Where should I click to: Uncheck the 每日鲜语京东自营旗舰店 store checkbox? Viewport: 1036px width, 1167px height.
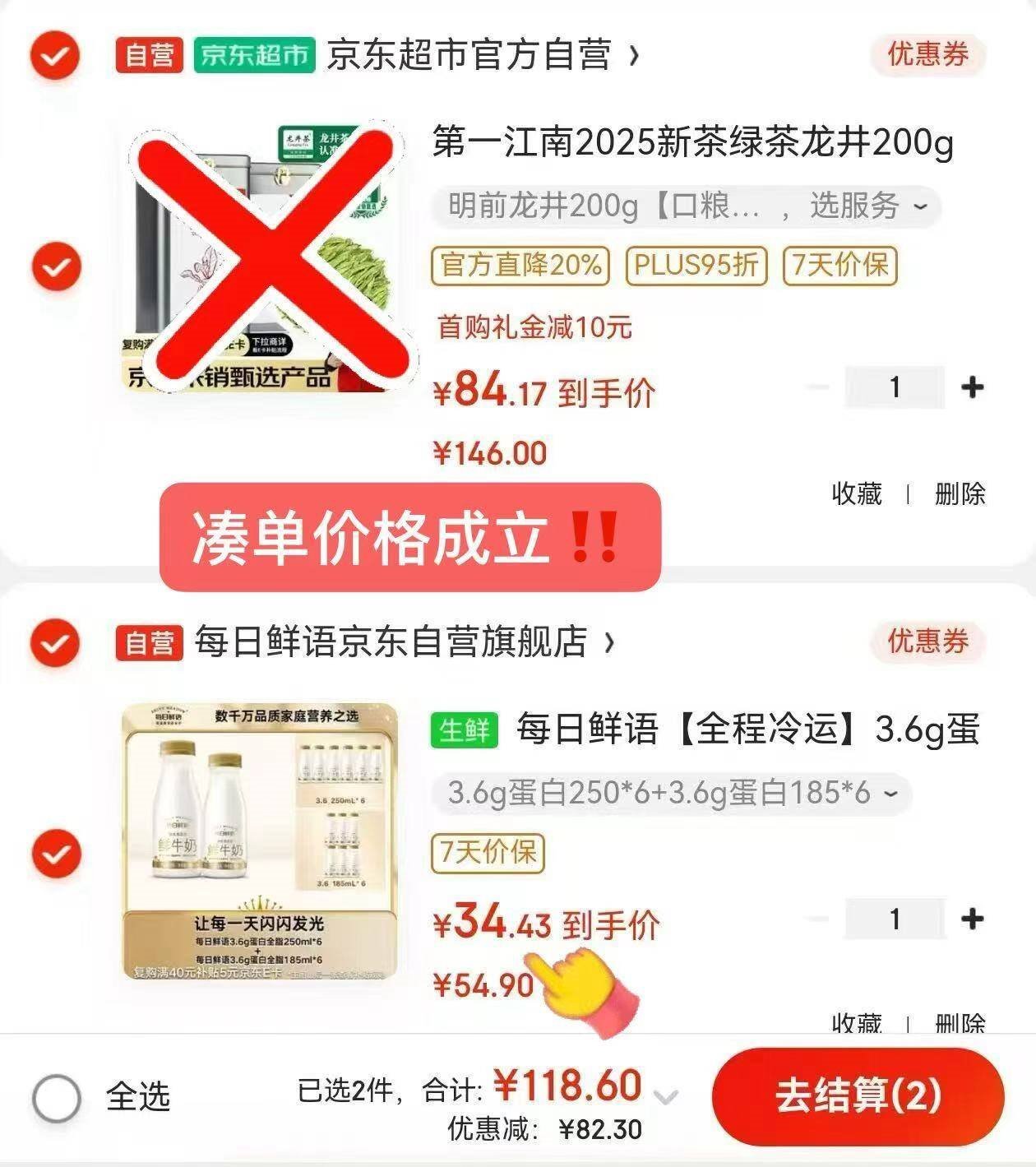[x=55, y=642]
